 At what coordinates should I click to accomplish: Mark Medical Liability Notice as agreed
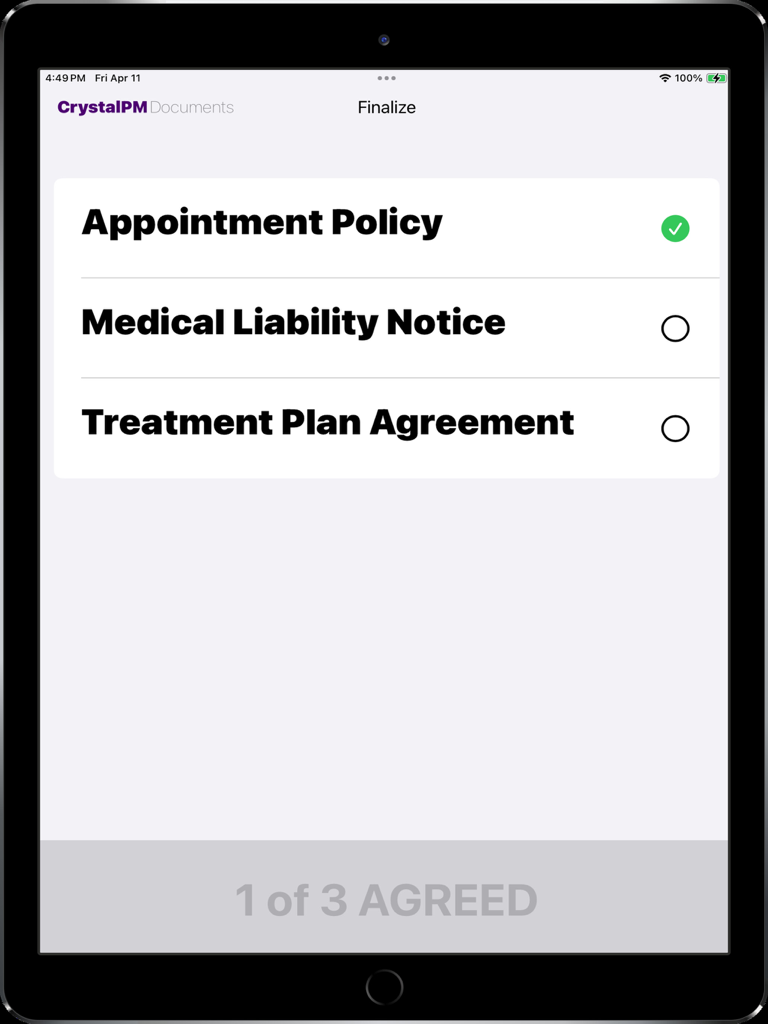click(676, 328)
